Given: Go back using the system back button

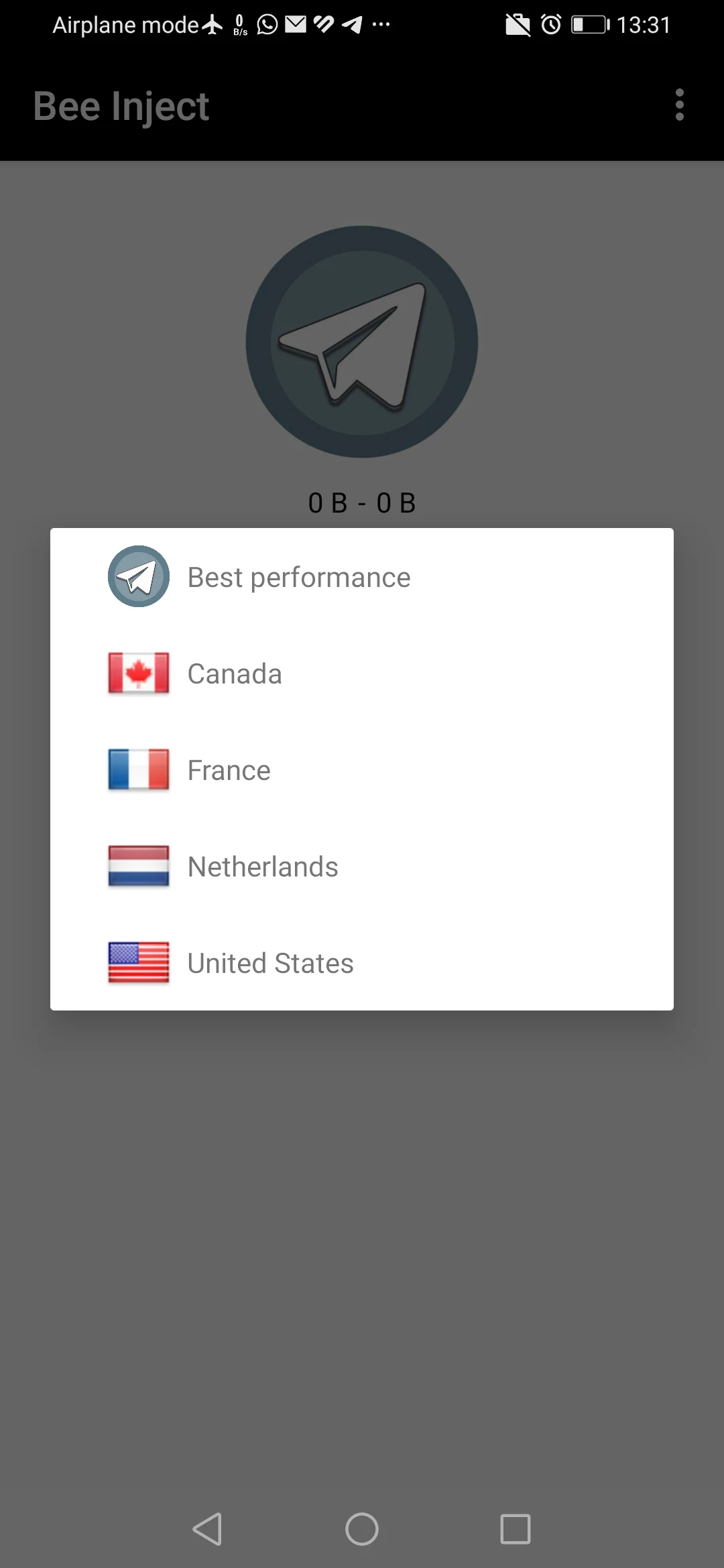Looking at the screenshot, I should tap(207, 1529).
